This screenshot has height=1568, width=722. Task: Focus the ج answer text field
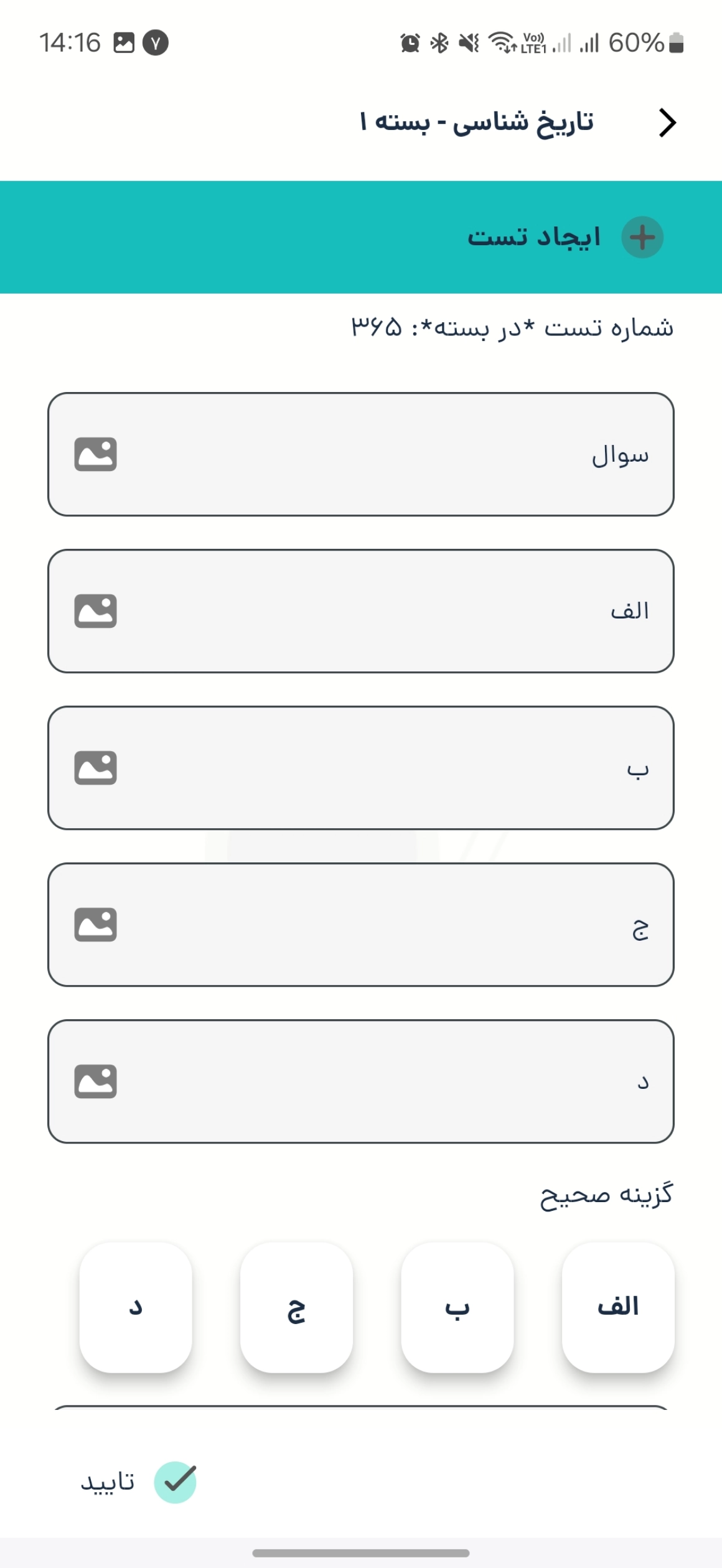[x=361, y=925]
